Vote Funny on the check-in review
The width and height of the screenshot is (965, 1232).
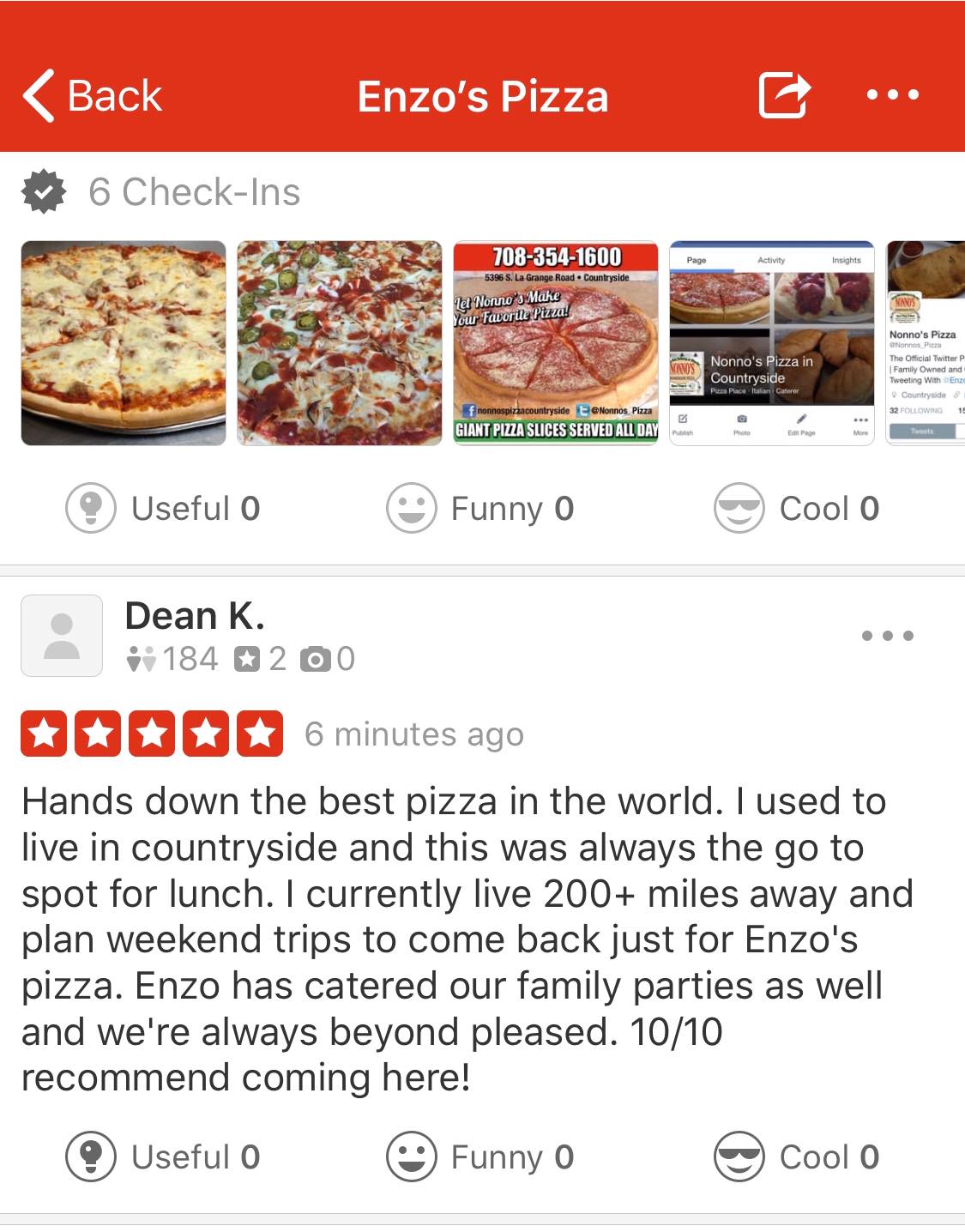coord(480,509)
